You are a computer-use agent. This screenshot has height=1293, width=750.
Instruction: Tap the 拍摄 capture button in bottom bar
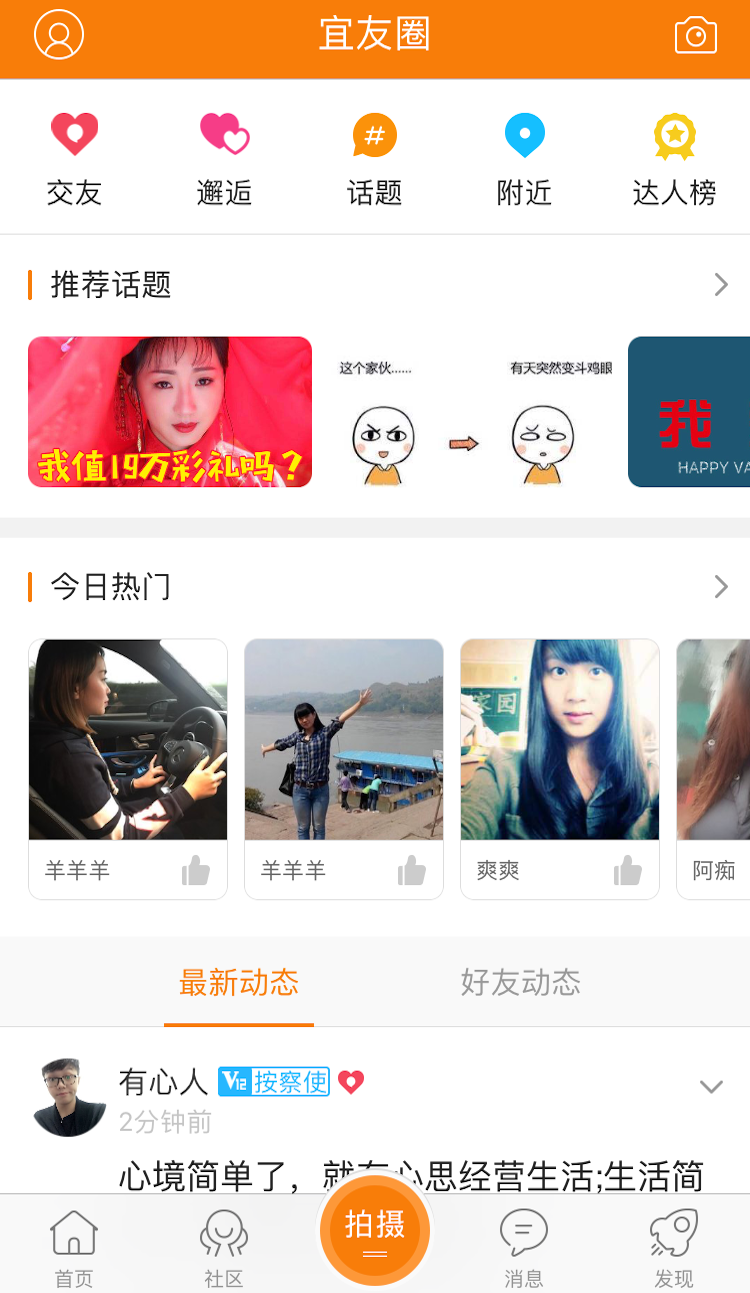374,1230
